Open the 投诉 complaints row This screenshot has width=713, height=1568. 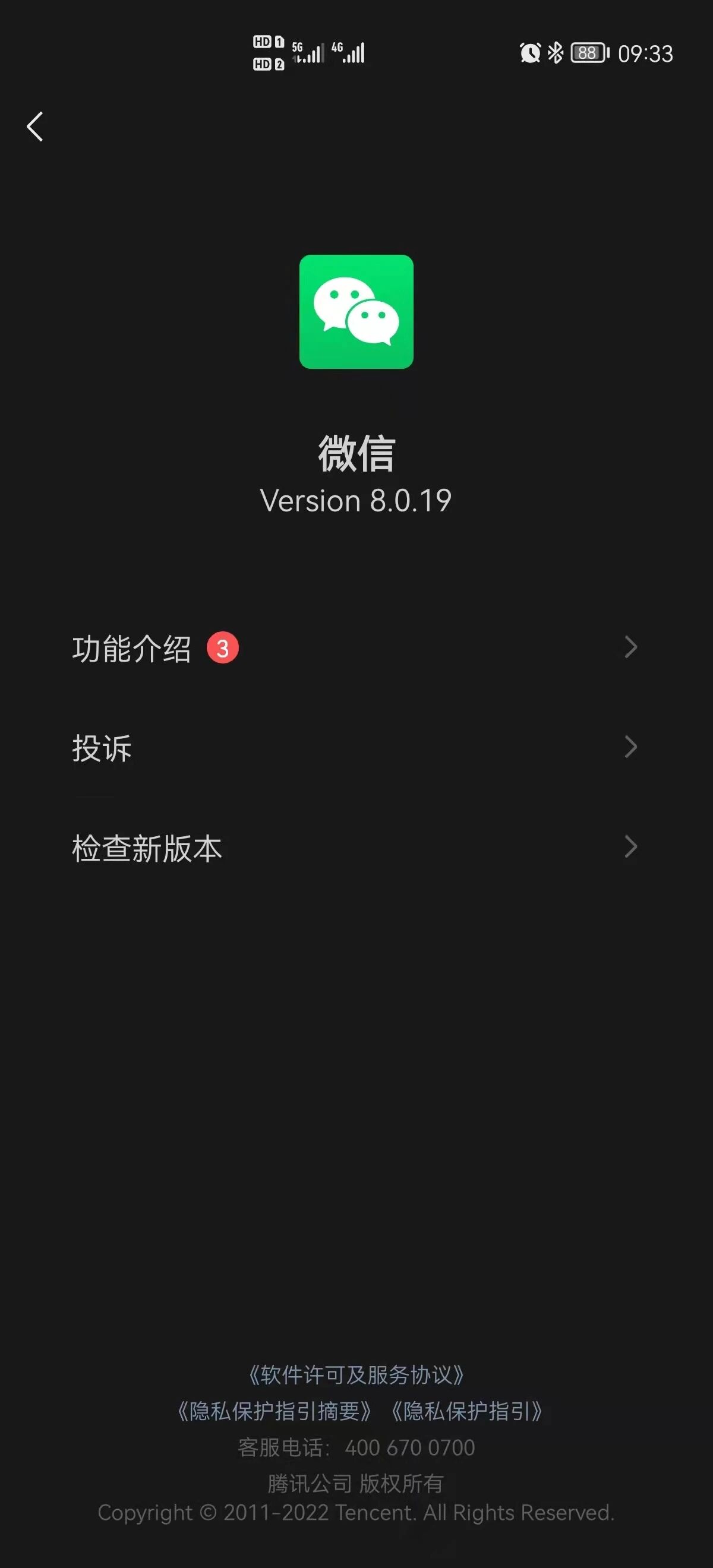(355, 748)
